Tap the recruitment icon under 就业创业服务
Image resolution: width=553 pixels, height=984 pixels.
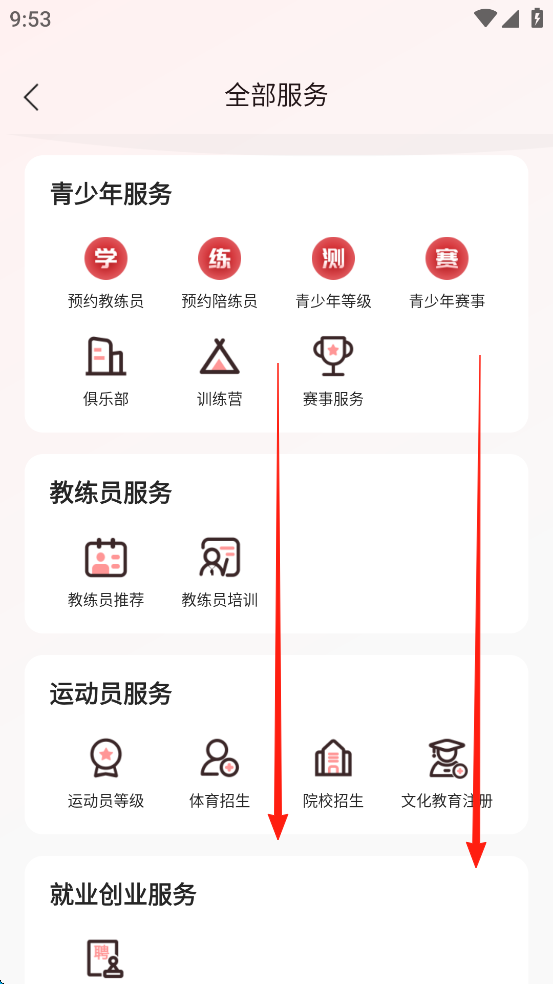[x=105, y=958]
